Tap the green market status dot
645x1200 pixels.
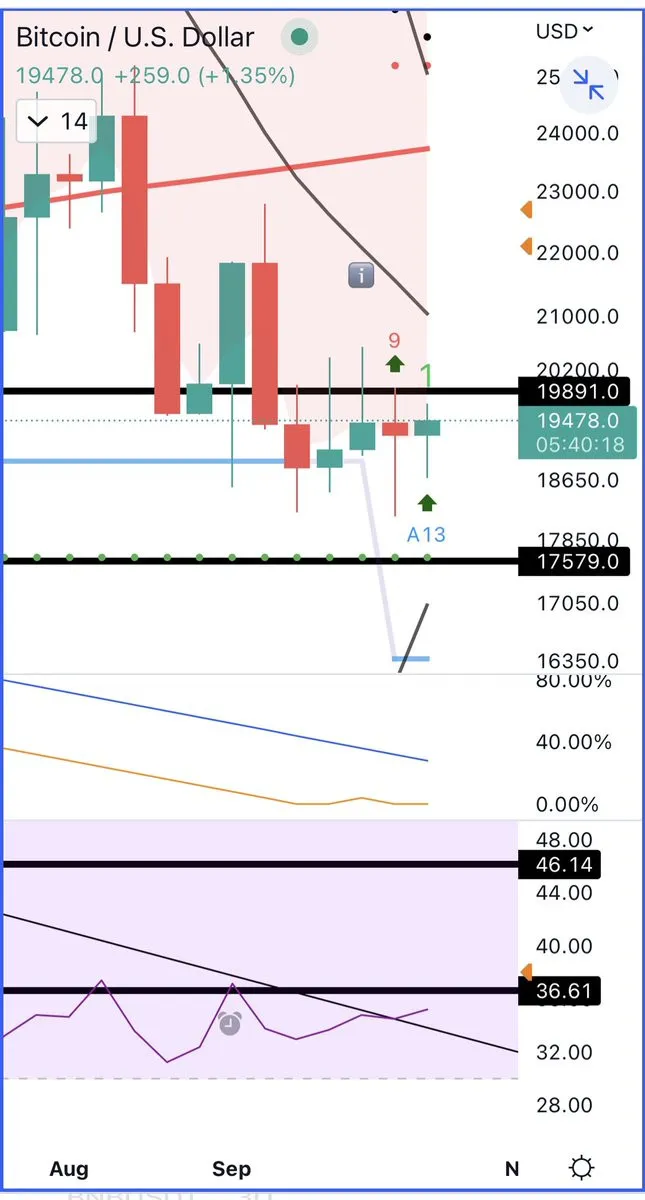[298, 38]
